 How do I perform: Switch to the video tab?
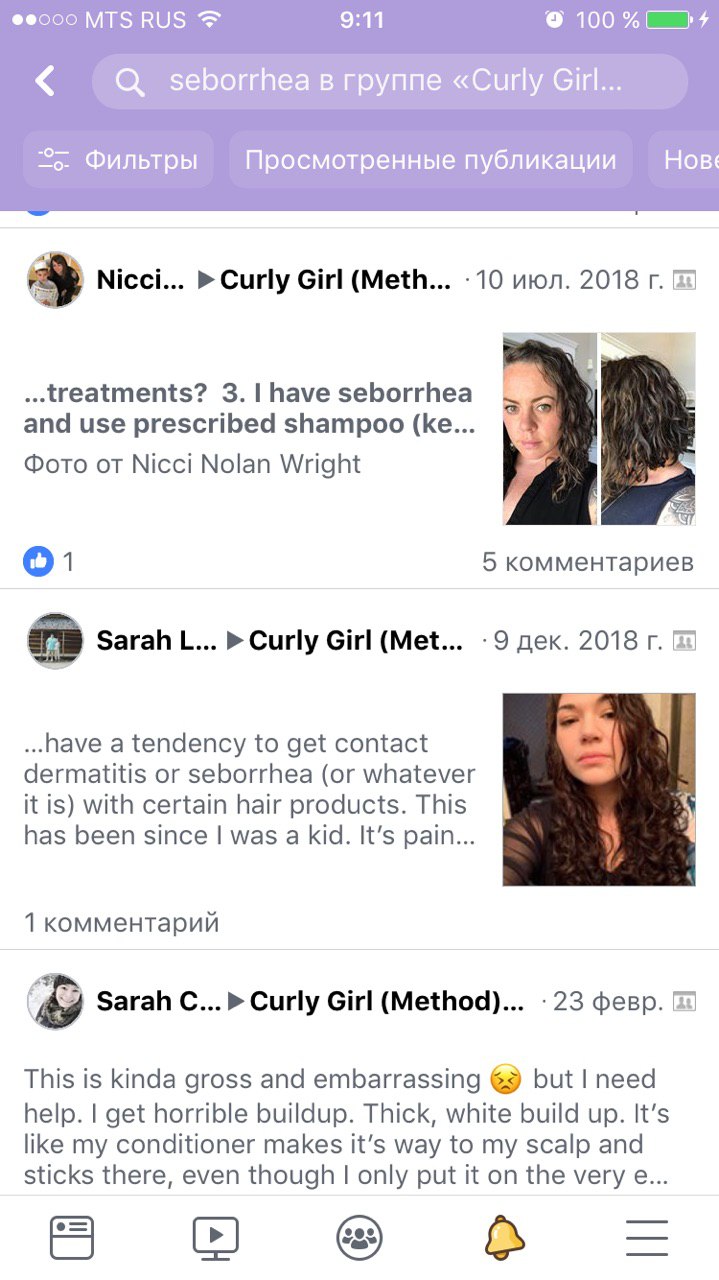215,1238
